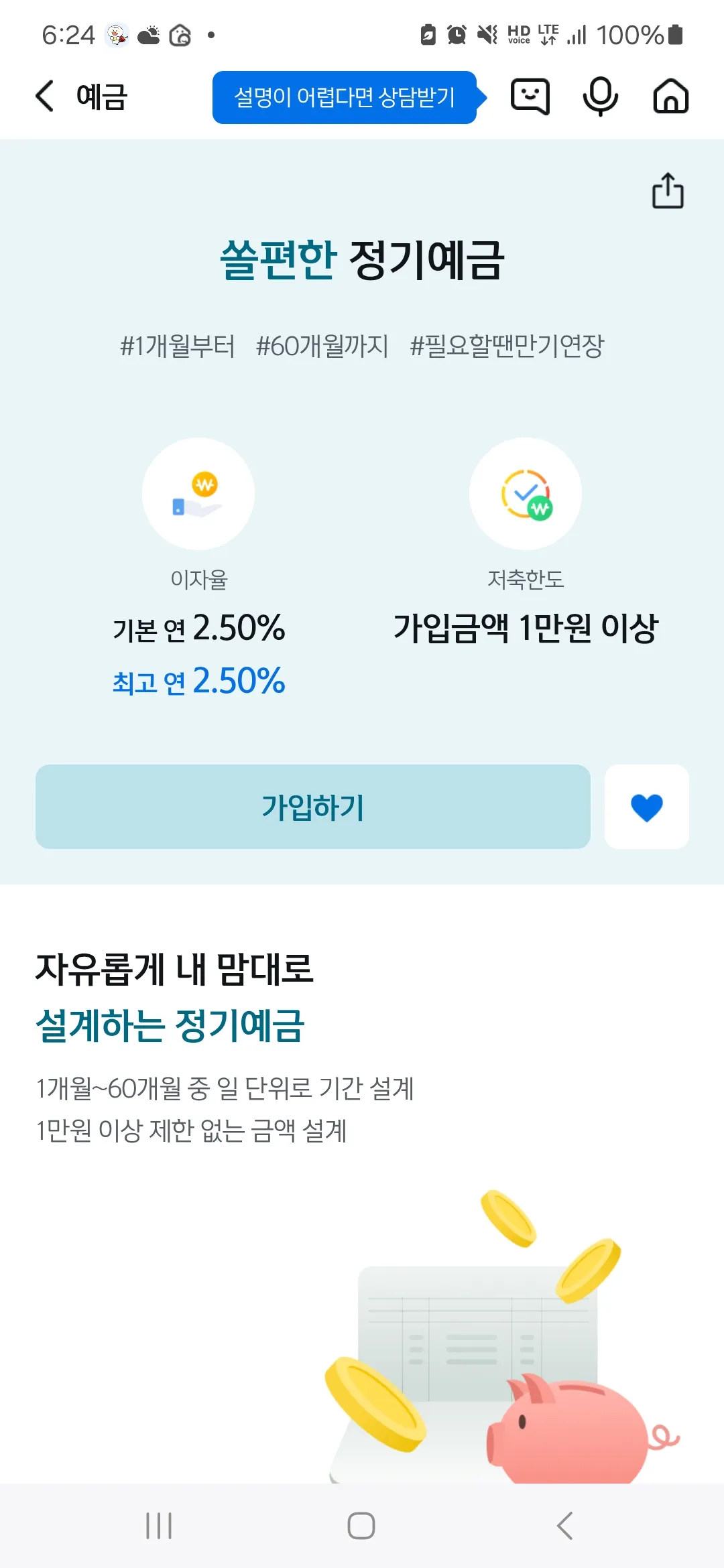This screenshot has height=1568, width=724.
Task: Go home using the house icon
Action: (x=671, y=96)
